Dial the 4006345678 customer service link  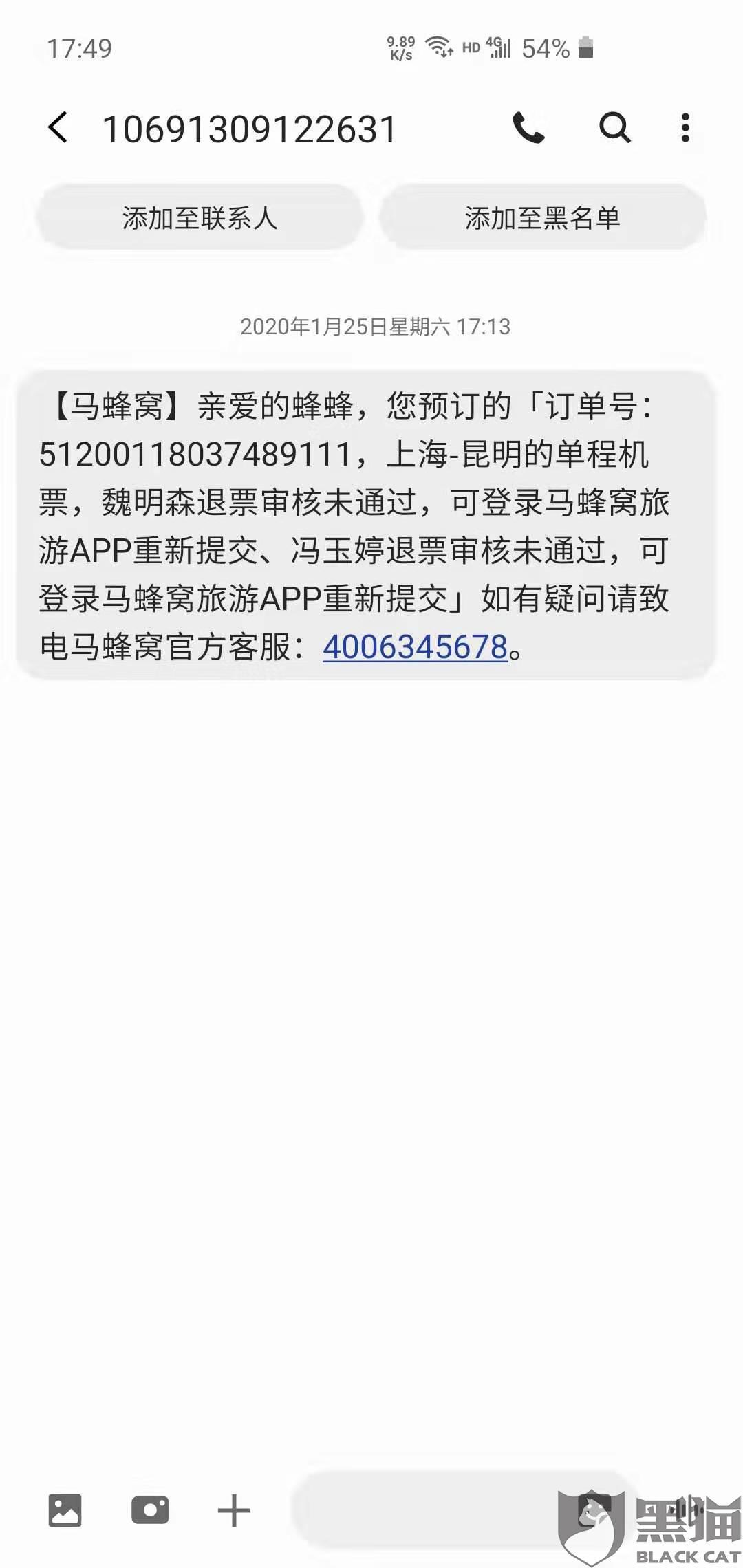coord(415,647)
